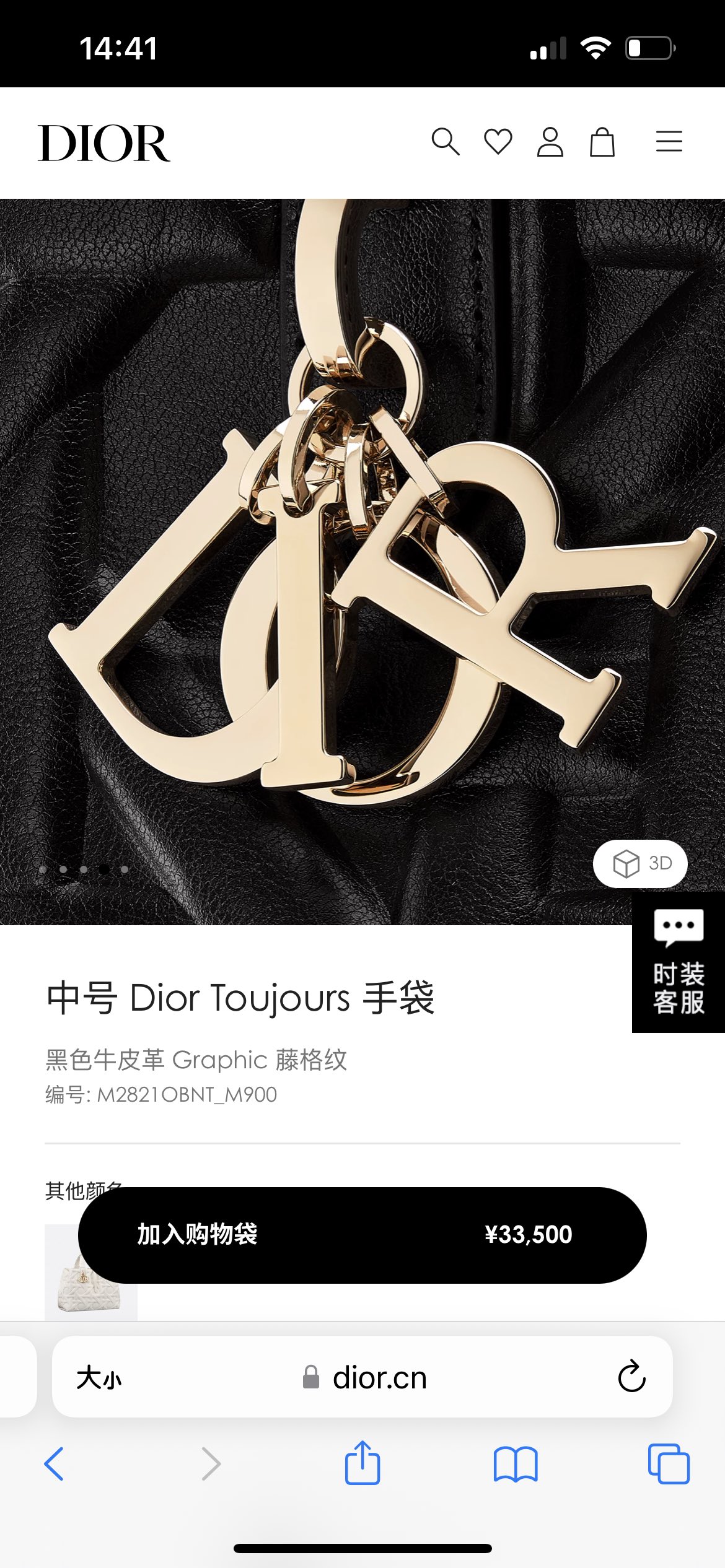View the product in 3D
The height and width of the screenshot is (1568, 725).
click(x=640, y=863)
